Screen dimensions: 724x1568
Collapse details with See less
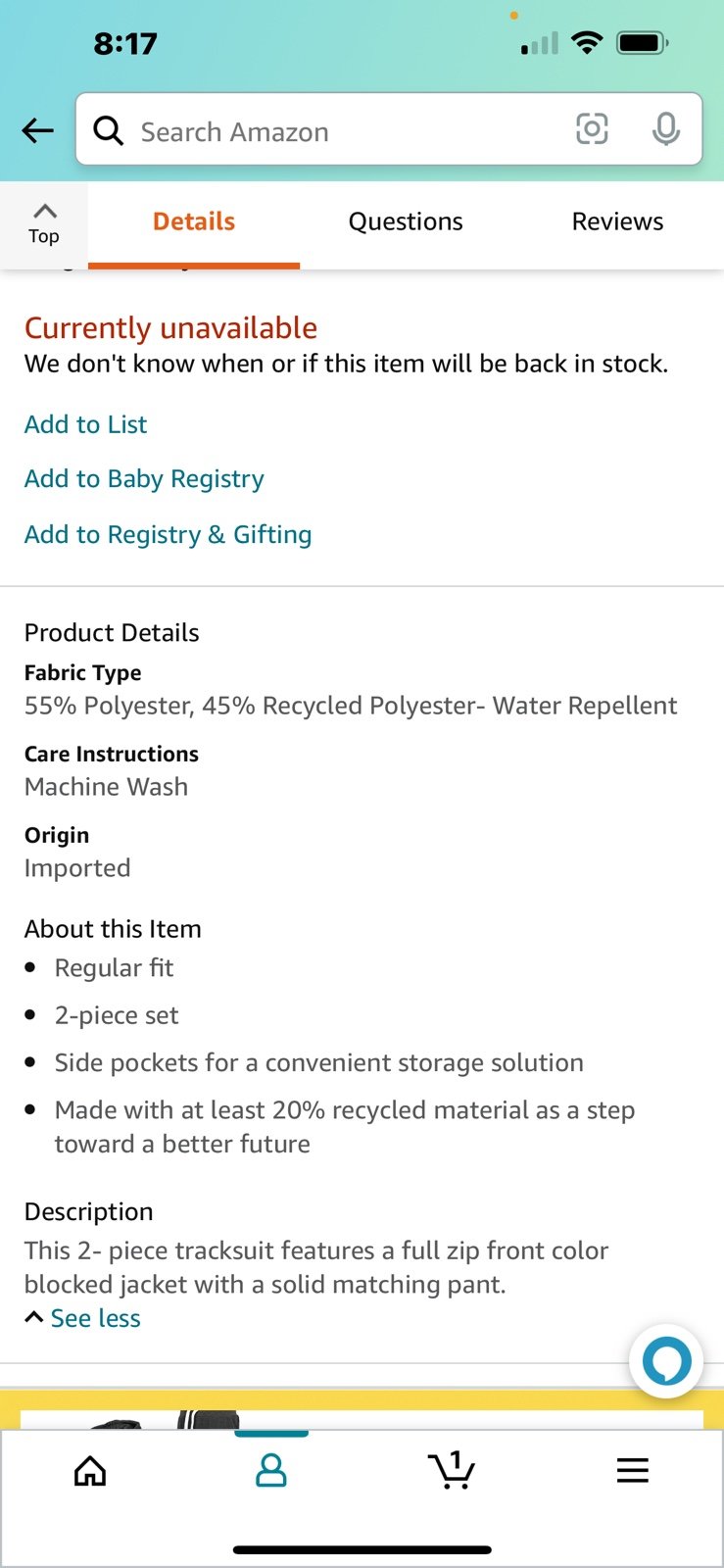(x=83, y=1318)
